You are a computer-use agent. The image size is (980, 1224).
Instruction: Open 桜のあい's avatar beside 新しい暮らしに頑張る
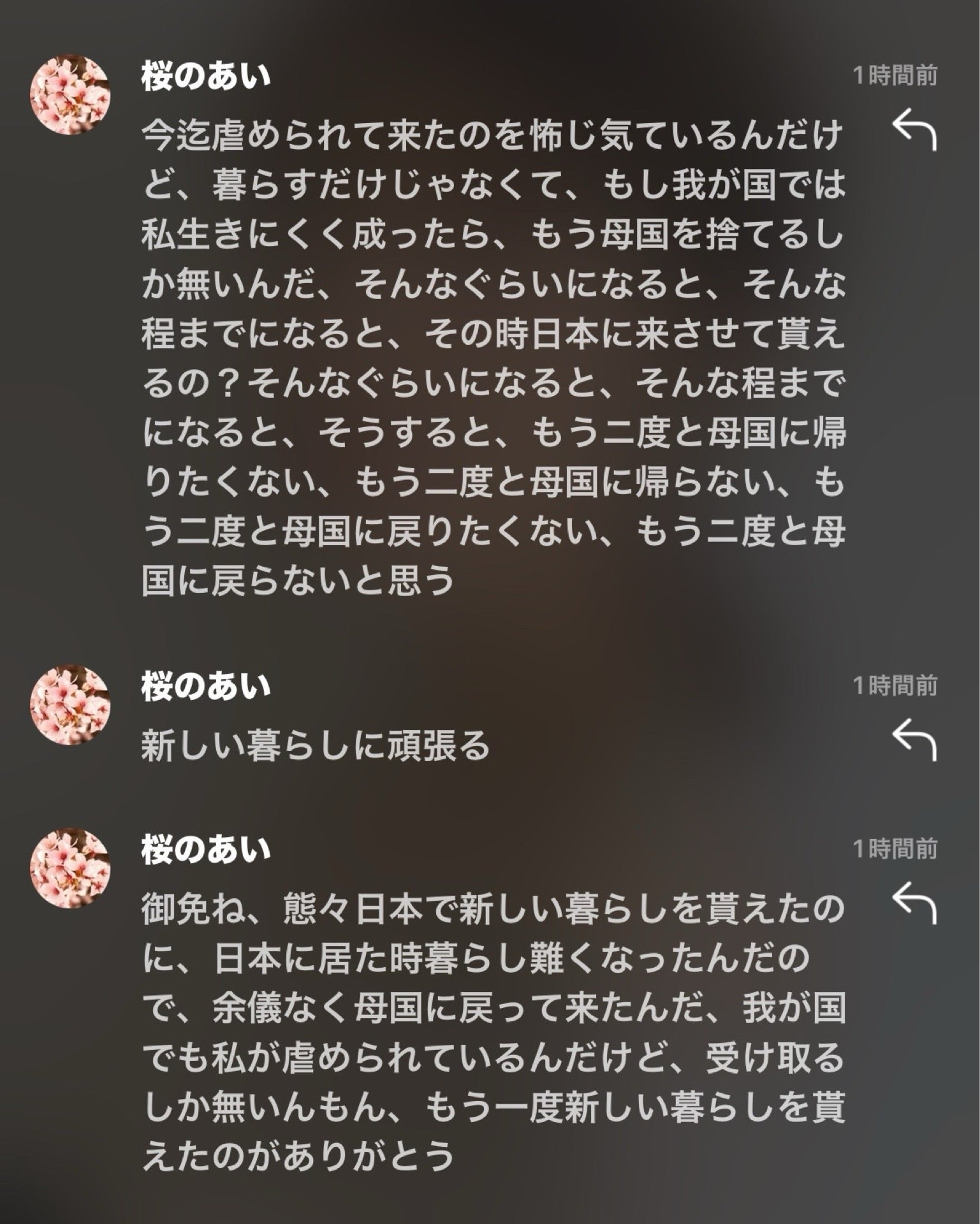(71, 704)
